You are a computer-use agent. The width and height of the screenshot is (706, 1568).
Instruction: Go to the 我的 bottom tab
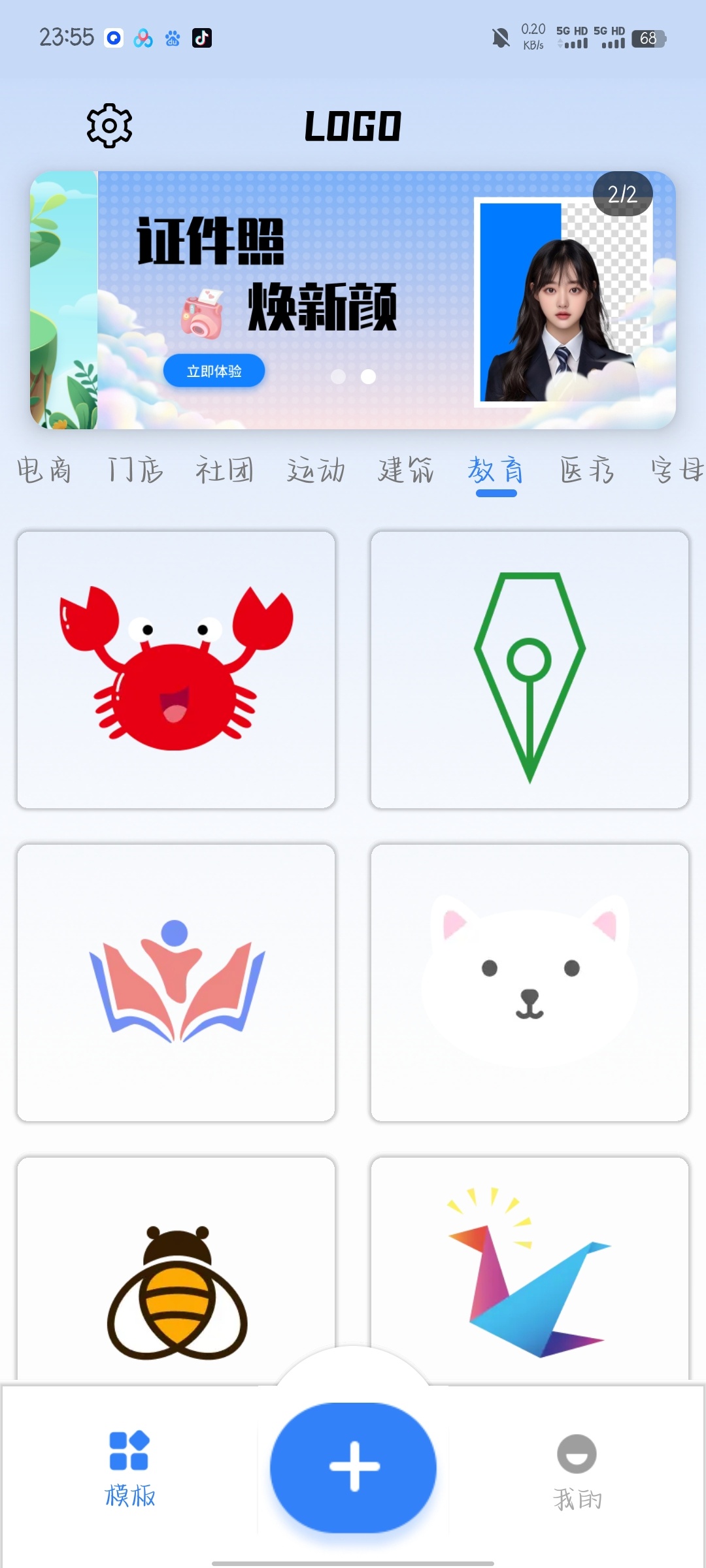577,1471
